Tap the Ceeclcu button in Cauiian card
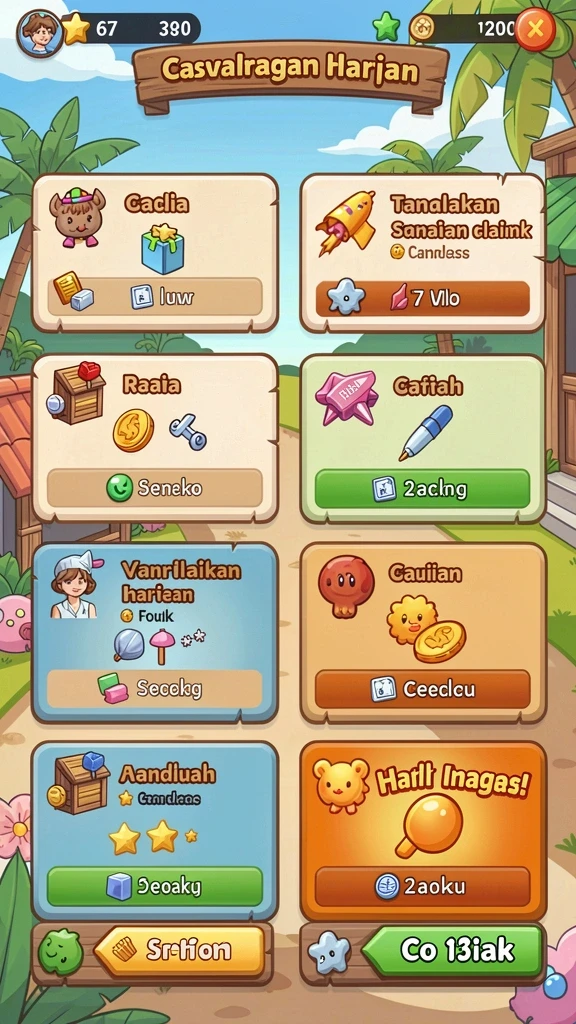 [x=423, y=689]
